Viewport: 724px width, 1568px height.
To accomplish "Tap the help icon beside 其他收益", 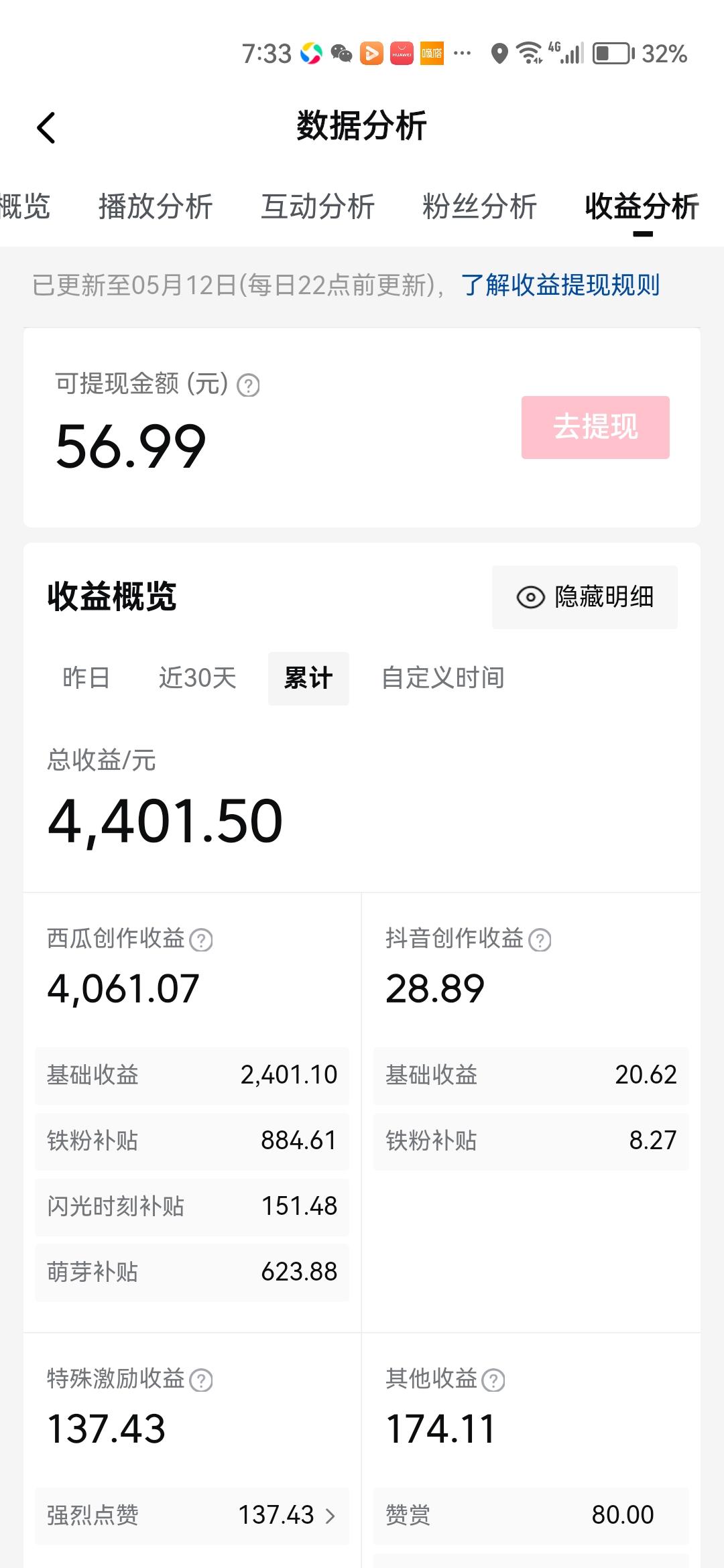I will (x=493, y=1380).
